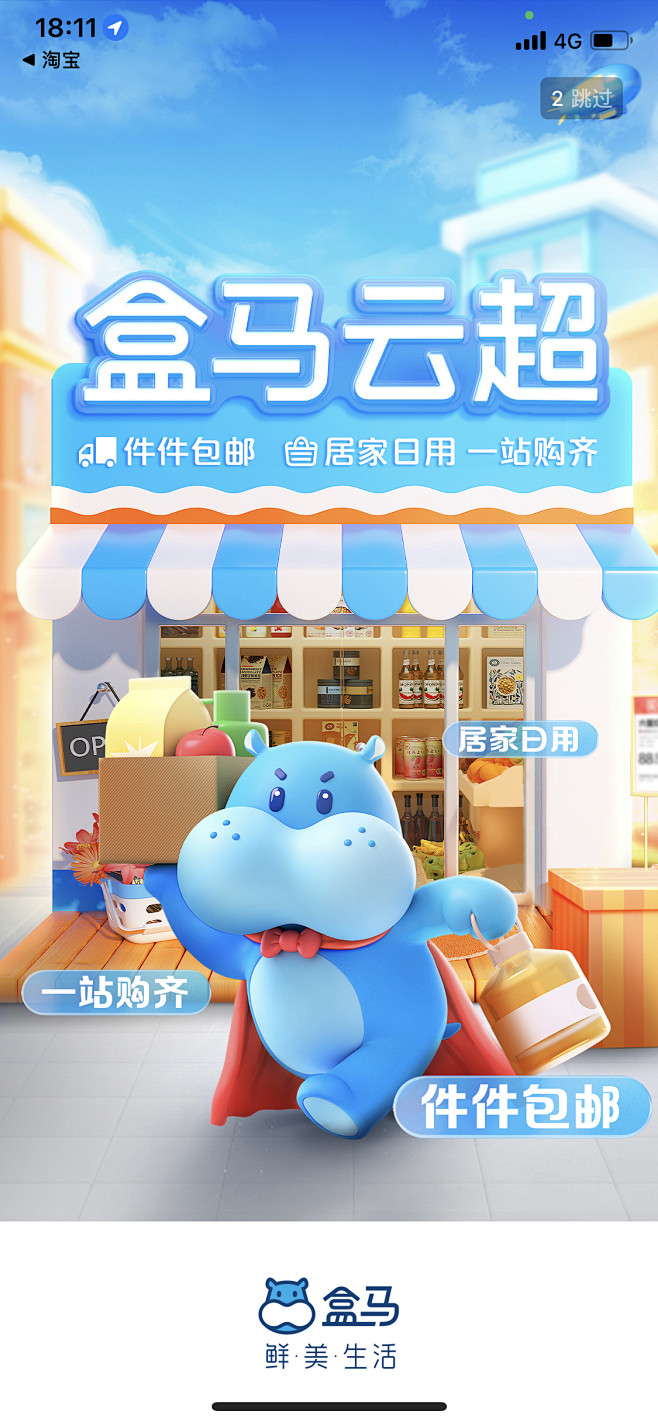Return to 淘宝 via the back link
This screenshot has height=1425, width=658.
pyautogui.click(x=51, y=60)
